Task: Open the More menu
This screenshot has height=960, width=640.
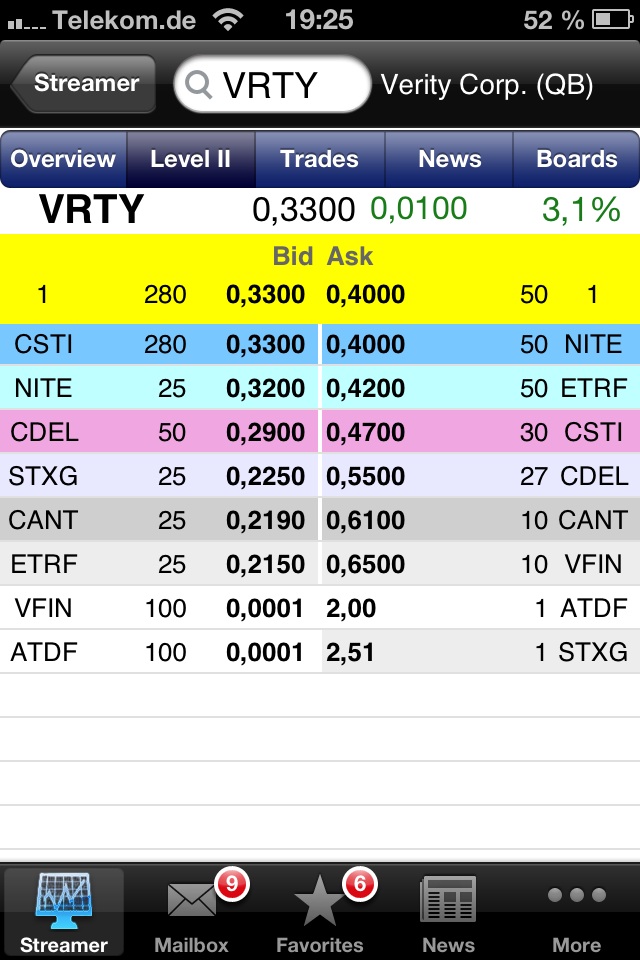Action: (577, 912)
